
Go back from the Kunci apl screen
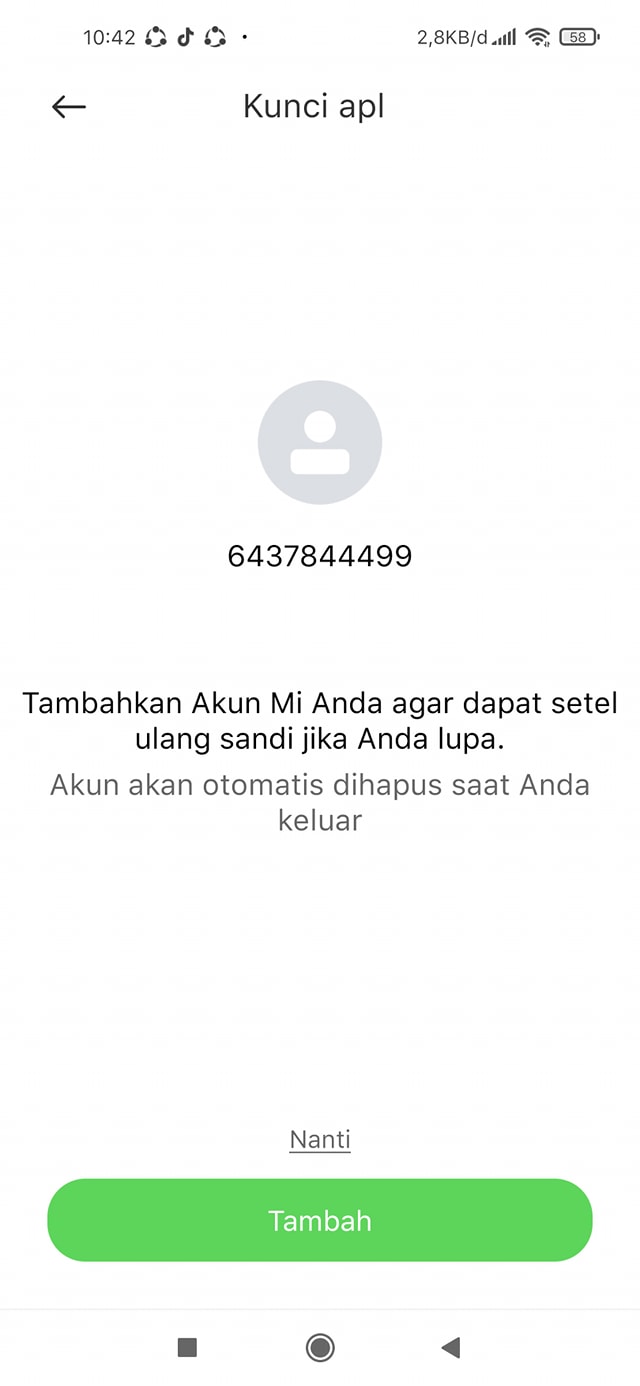[x=69, y=107]
